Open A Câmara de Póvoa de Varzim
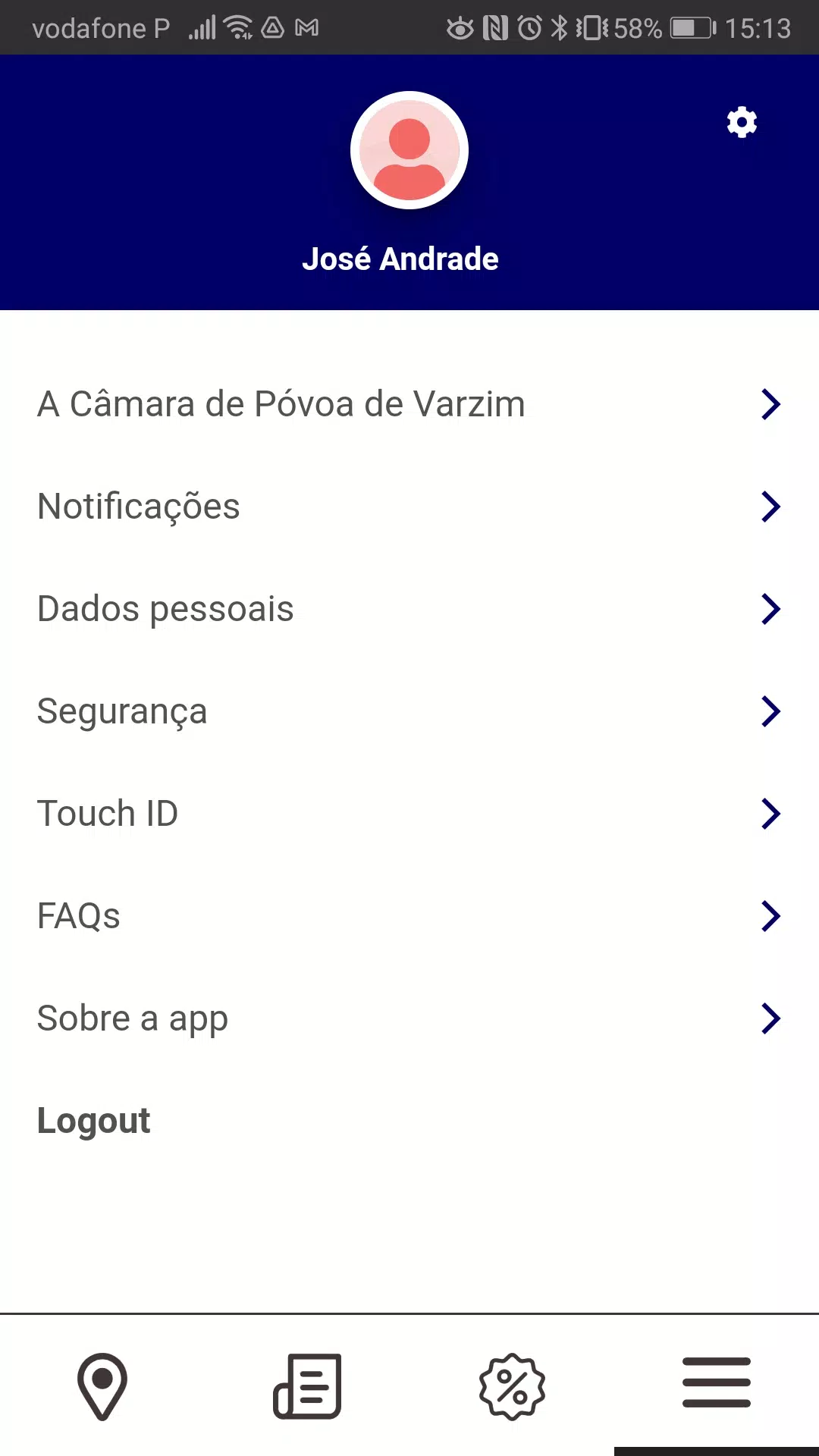 pyautogui.click(x=409, y=404)
